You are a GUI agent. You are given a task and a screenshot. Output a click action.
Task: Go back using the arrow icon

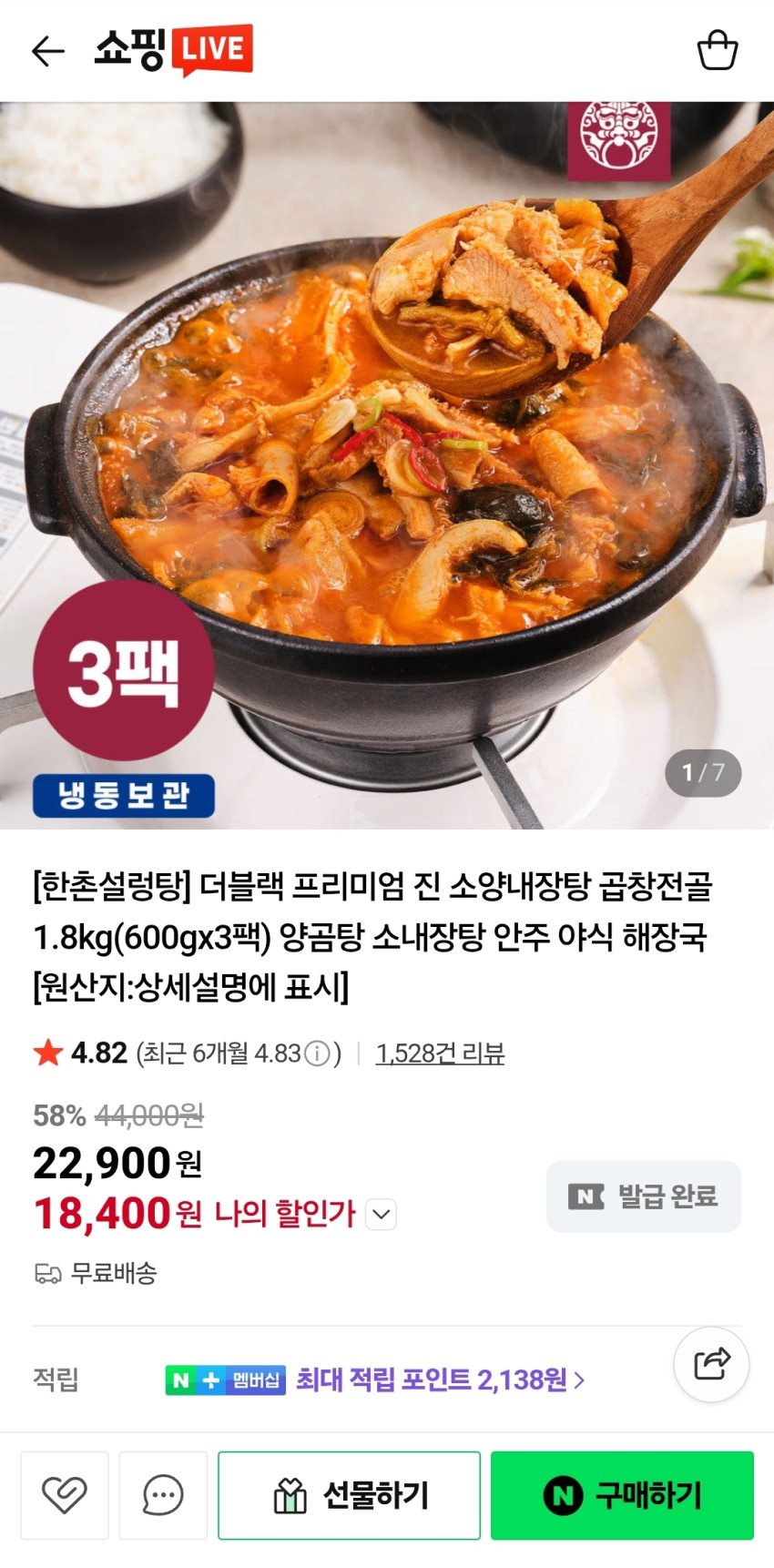point(47,51)
